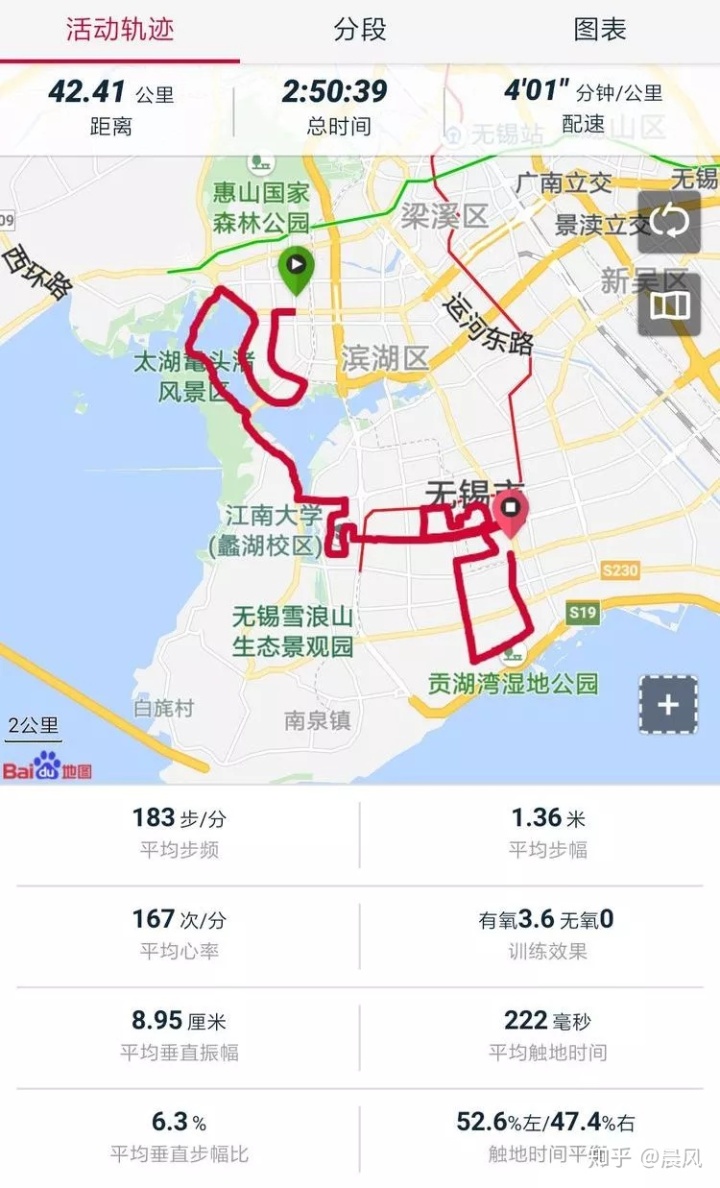Expand the map with plus button
Image resolution: width=720 pixels, height=1188 pixels.
coord(668,705)
